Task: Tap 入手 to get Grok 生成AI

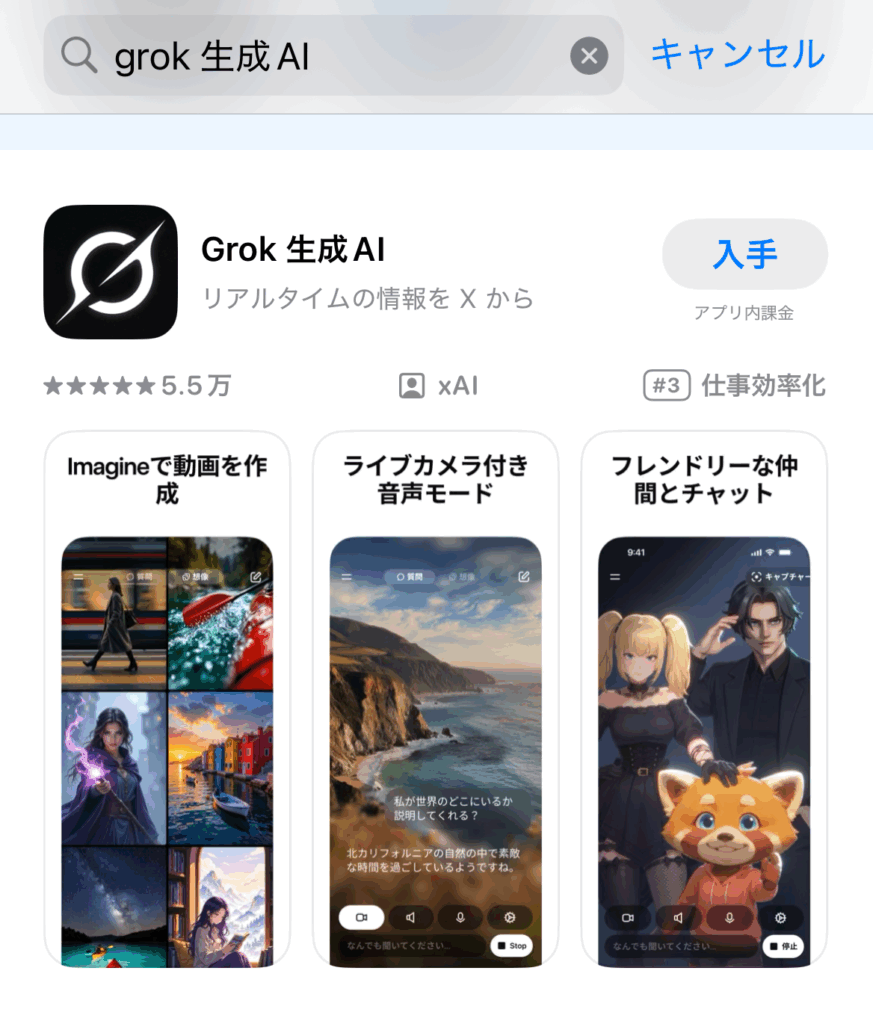Action: (x=744, y=254)
